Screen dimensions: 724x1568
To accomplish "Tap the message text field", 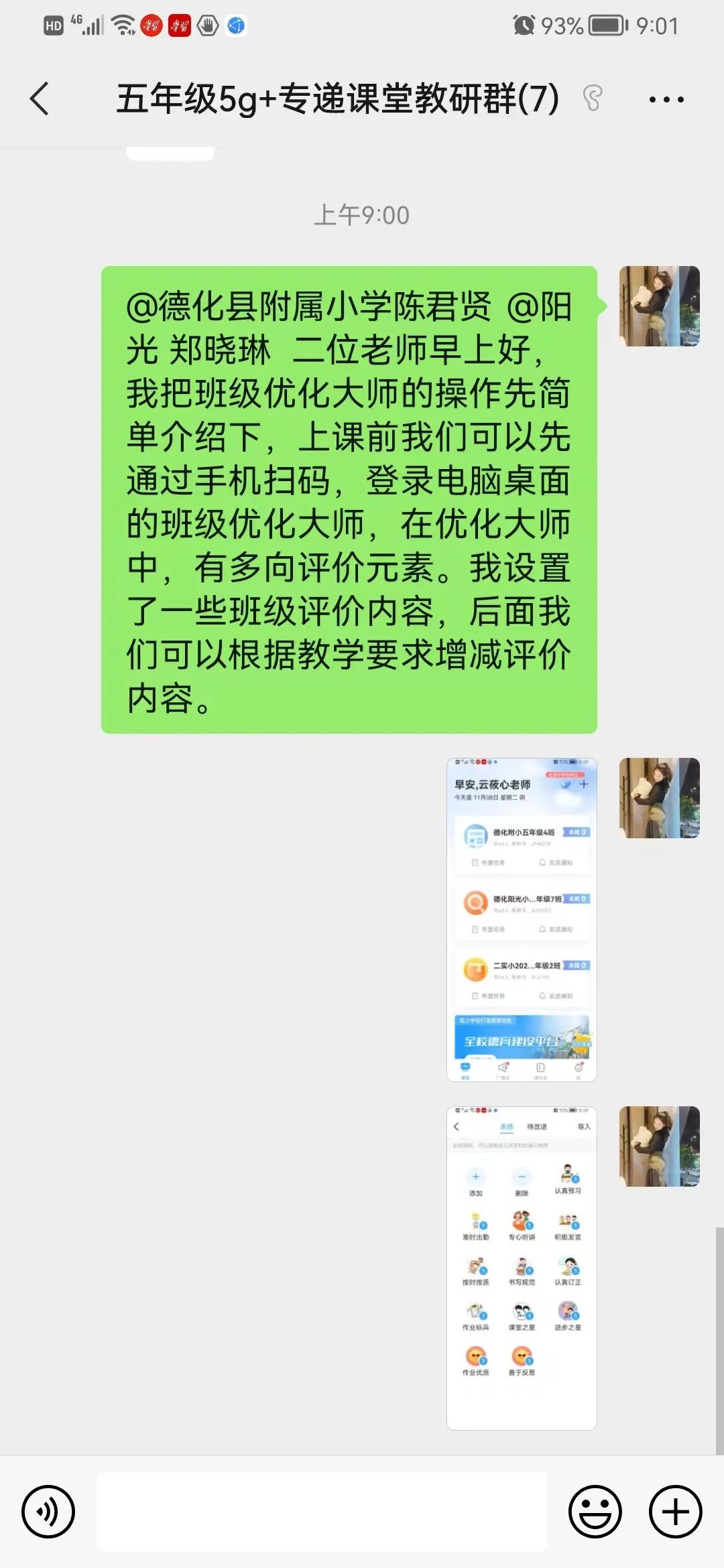I will click(322, 1512).
